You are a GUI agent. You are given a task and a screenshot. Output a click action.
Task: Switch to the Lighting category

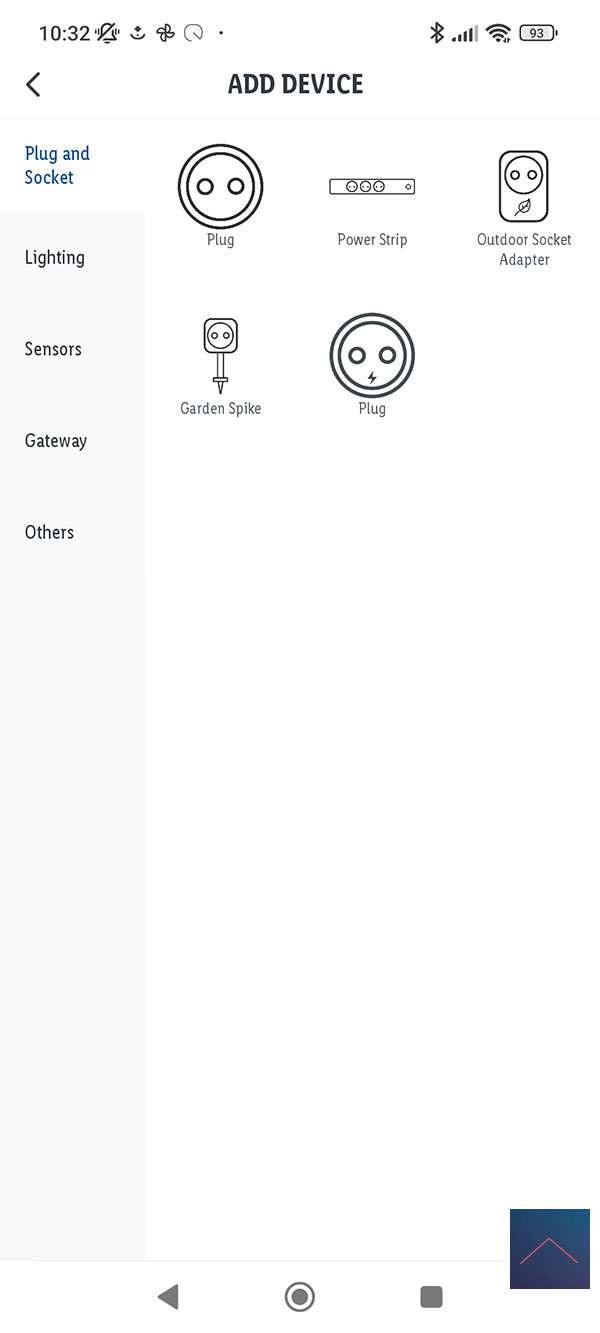(x=55, y=257)
